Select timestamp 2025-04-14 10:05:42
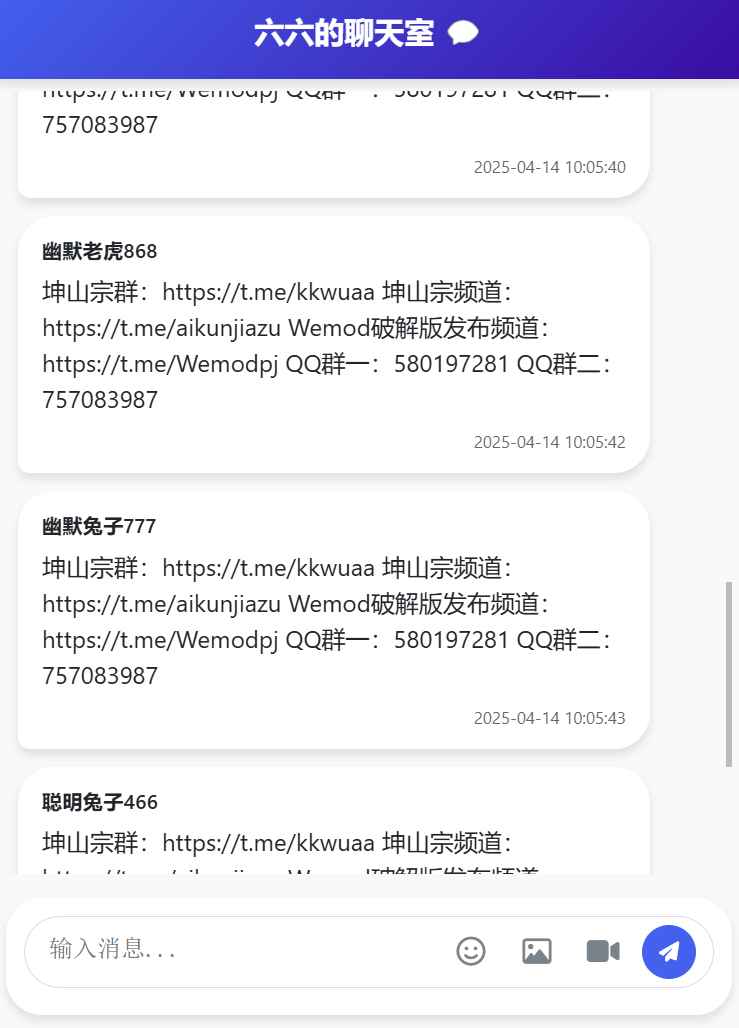The image size is (739, 1028). 549,441
